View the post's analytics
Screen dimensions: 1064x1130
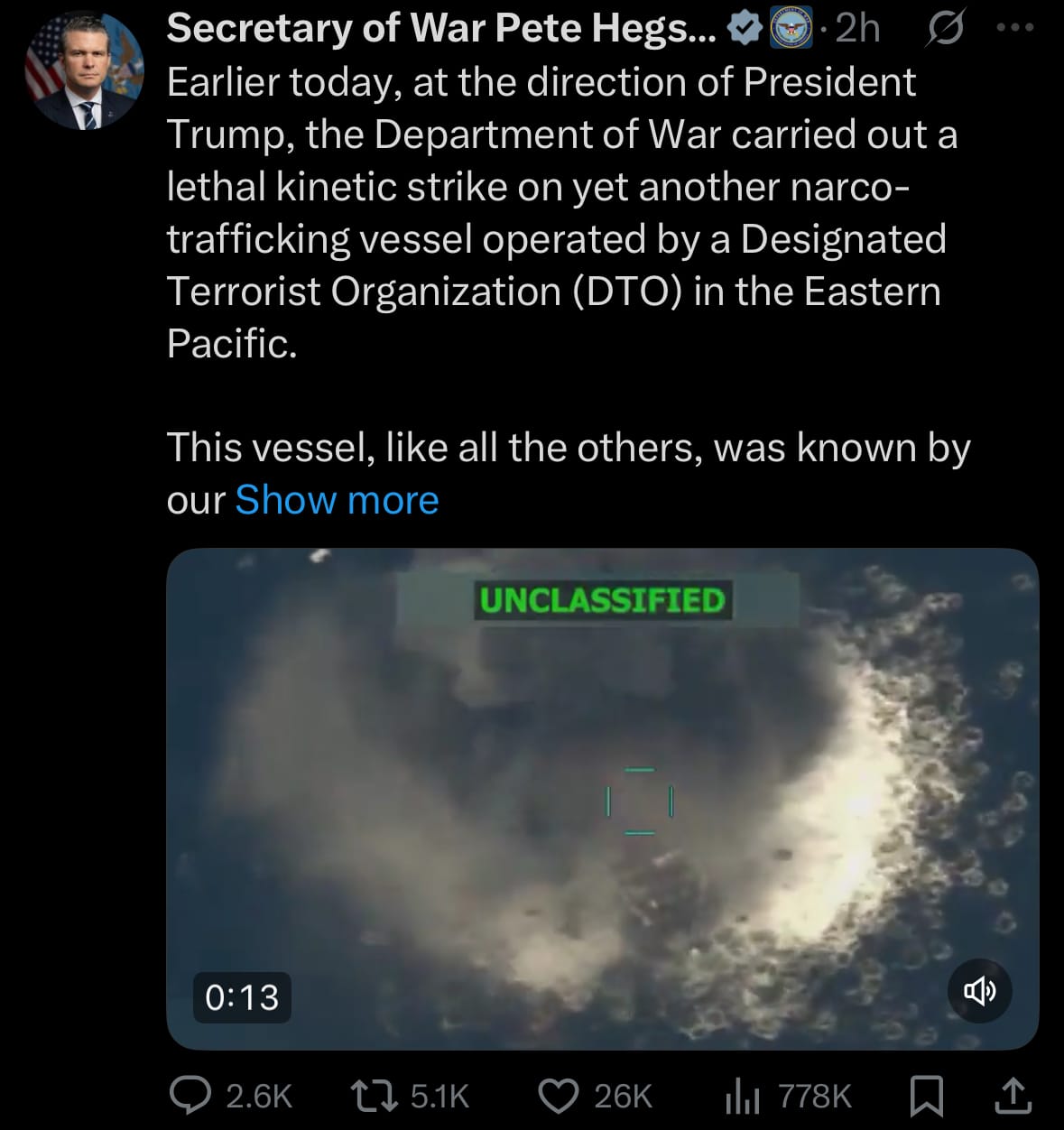[x=742, y=1096]
